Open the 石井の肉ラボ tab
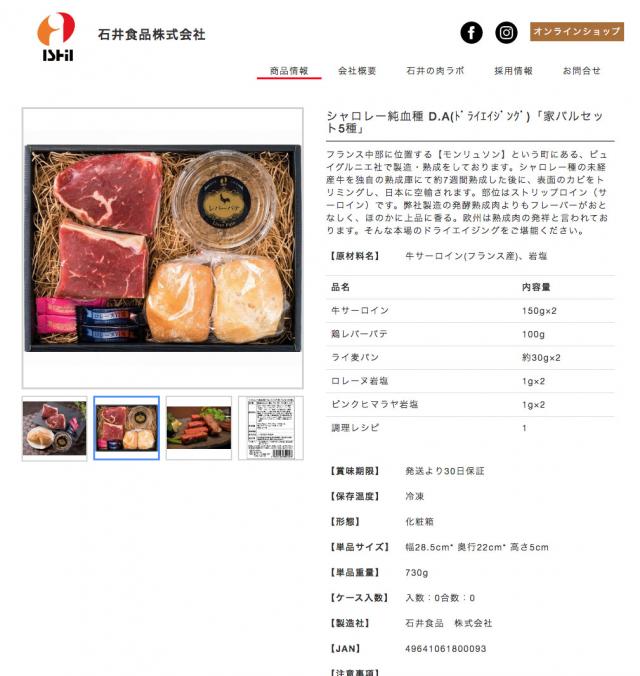Image resolution: width=640 pixels, height=676 pixels. click(435, 71)
